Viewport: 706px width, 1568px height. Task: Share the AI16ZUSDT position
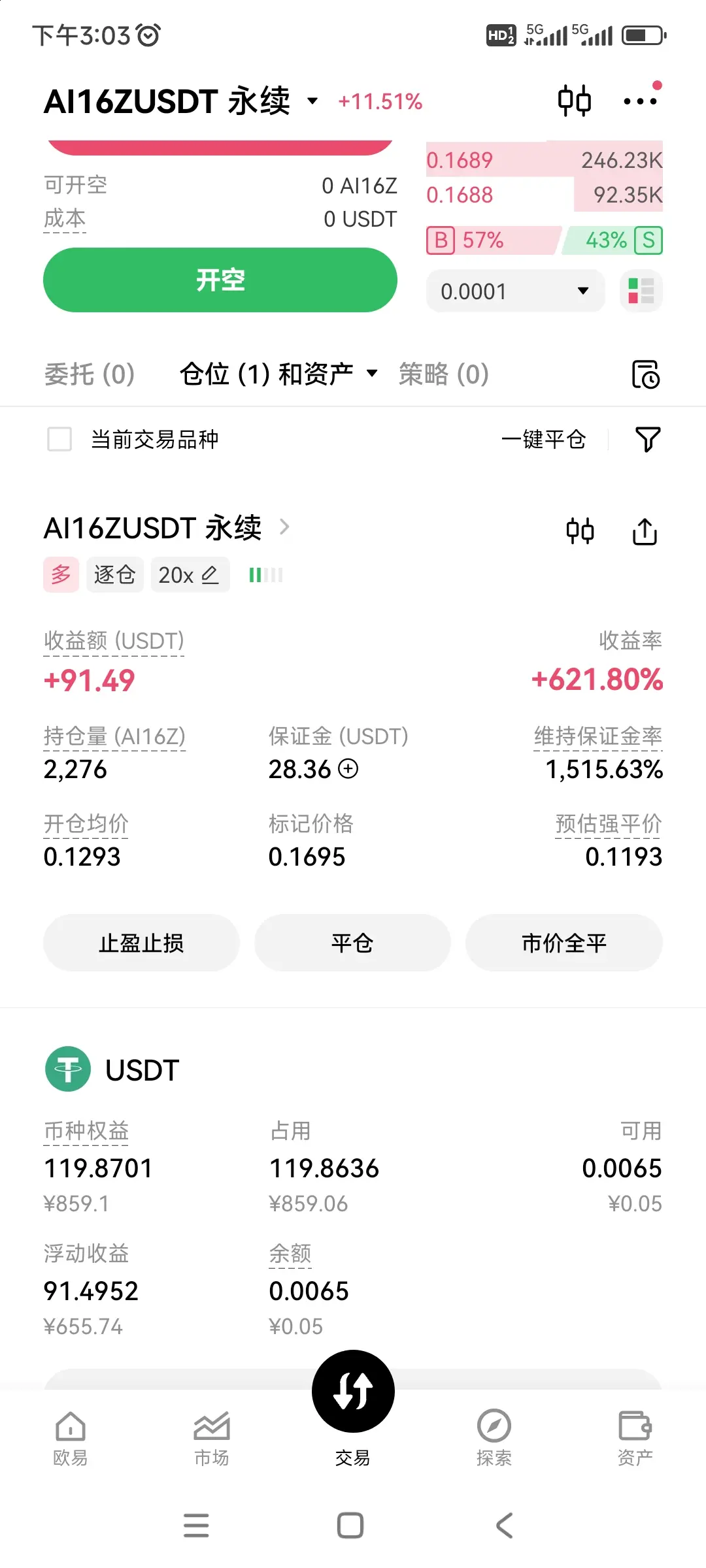pyautogui.click(x=645, y=531)
